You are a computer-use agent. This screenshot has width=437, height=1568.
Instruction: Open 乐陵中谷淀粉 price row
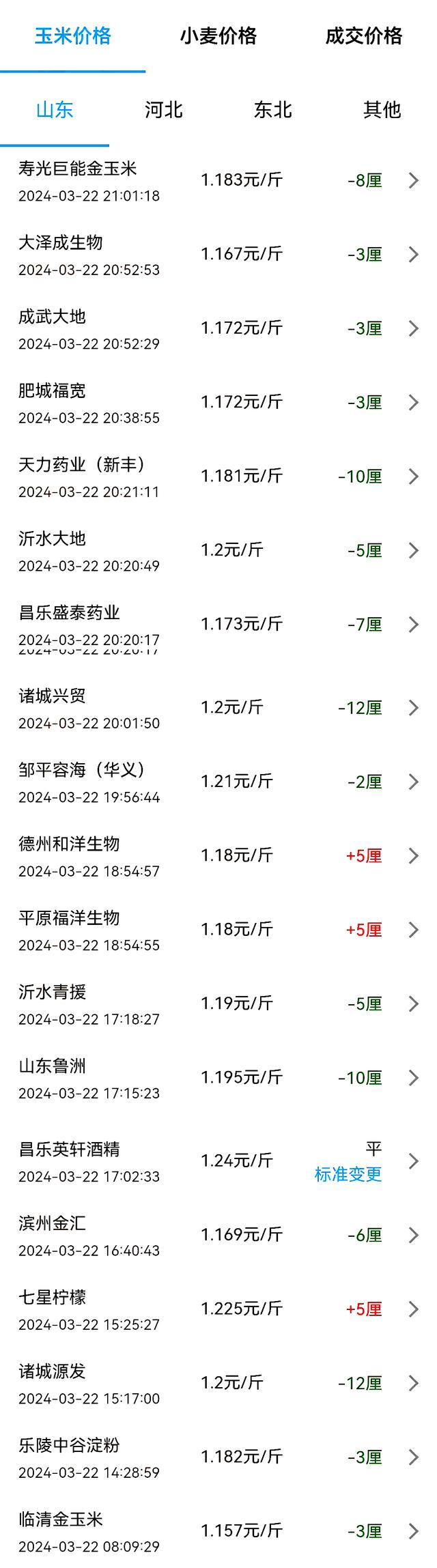tap(218, 1457)
